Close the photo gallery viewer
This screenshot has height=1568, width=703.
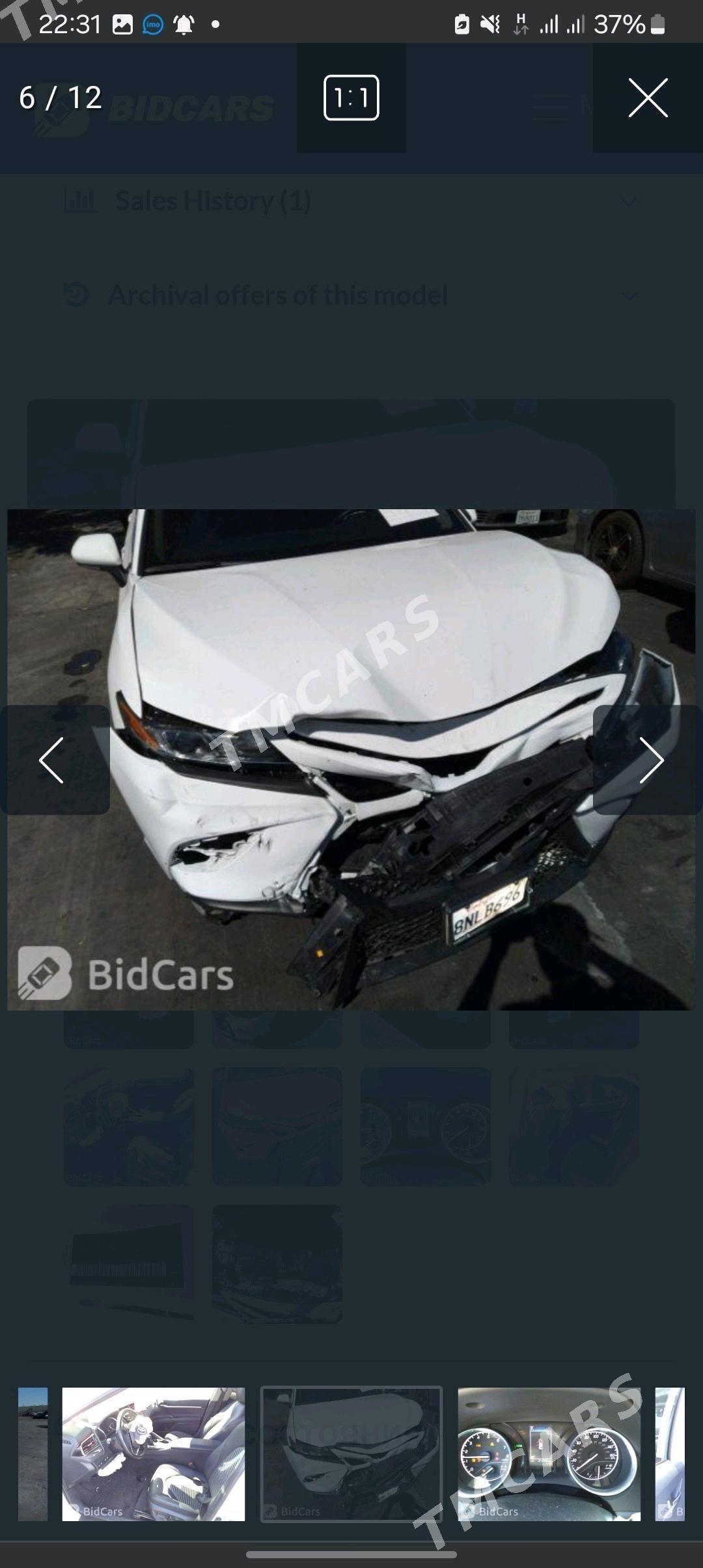pyautogui.click(x=648, y=98)
